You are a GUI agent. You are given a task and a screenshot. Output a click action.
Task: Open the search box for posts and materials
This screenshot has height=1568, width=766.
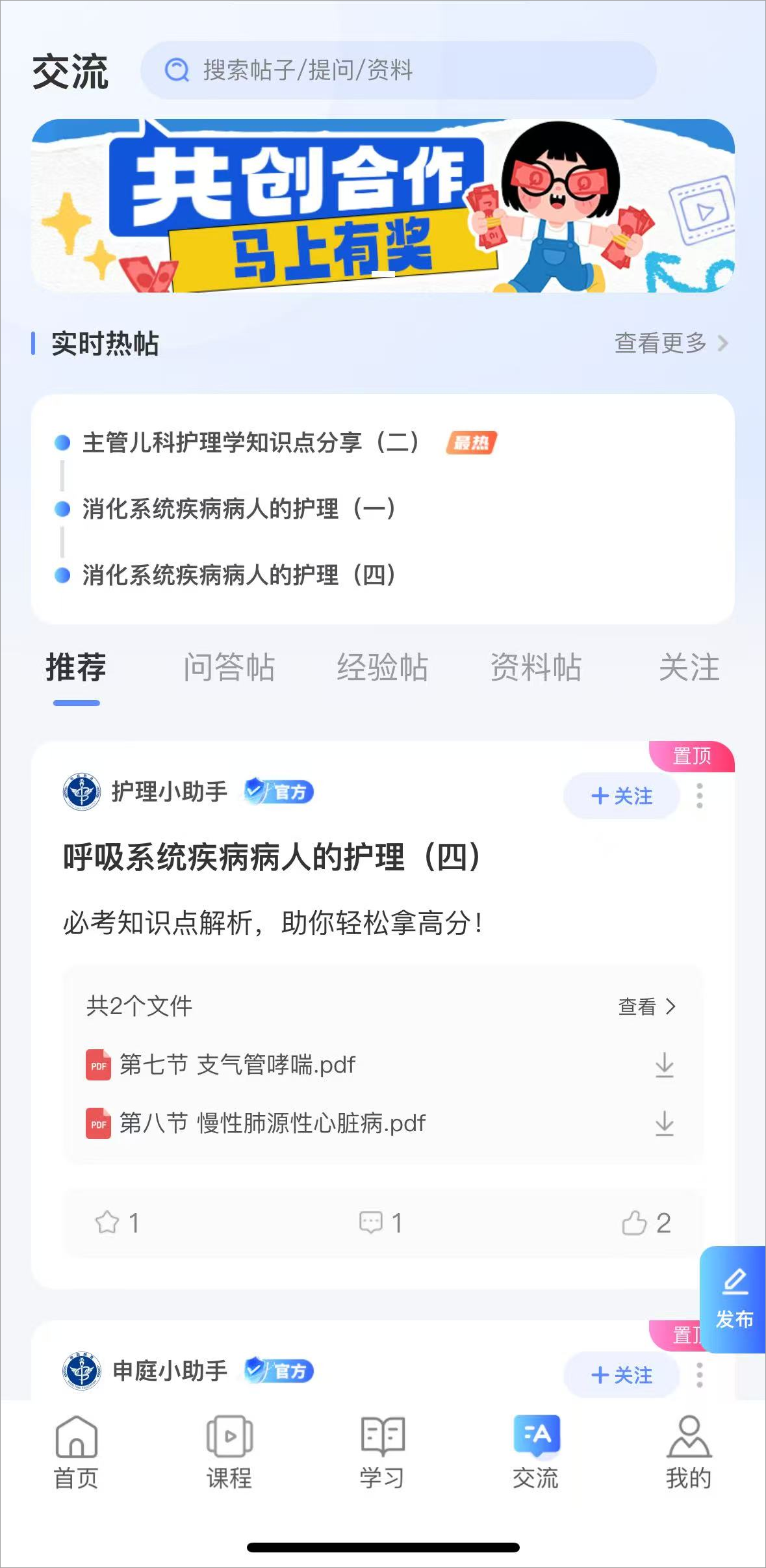(398, 70)
